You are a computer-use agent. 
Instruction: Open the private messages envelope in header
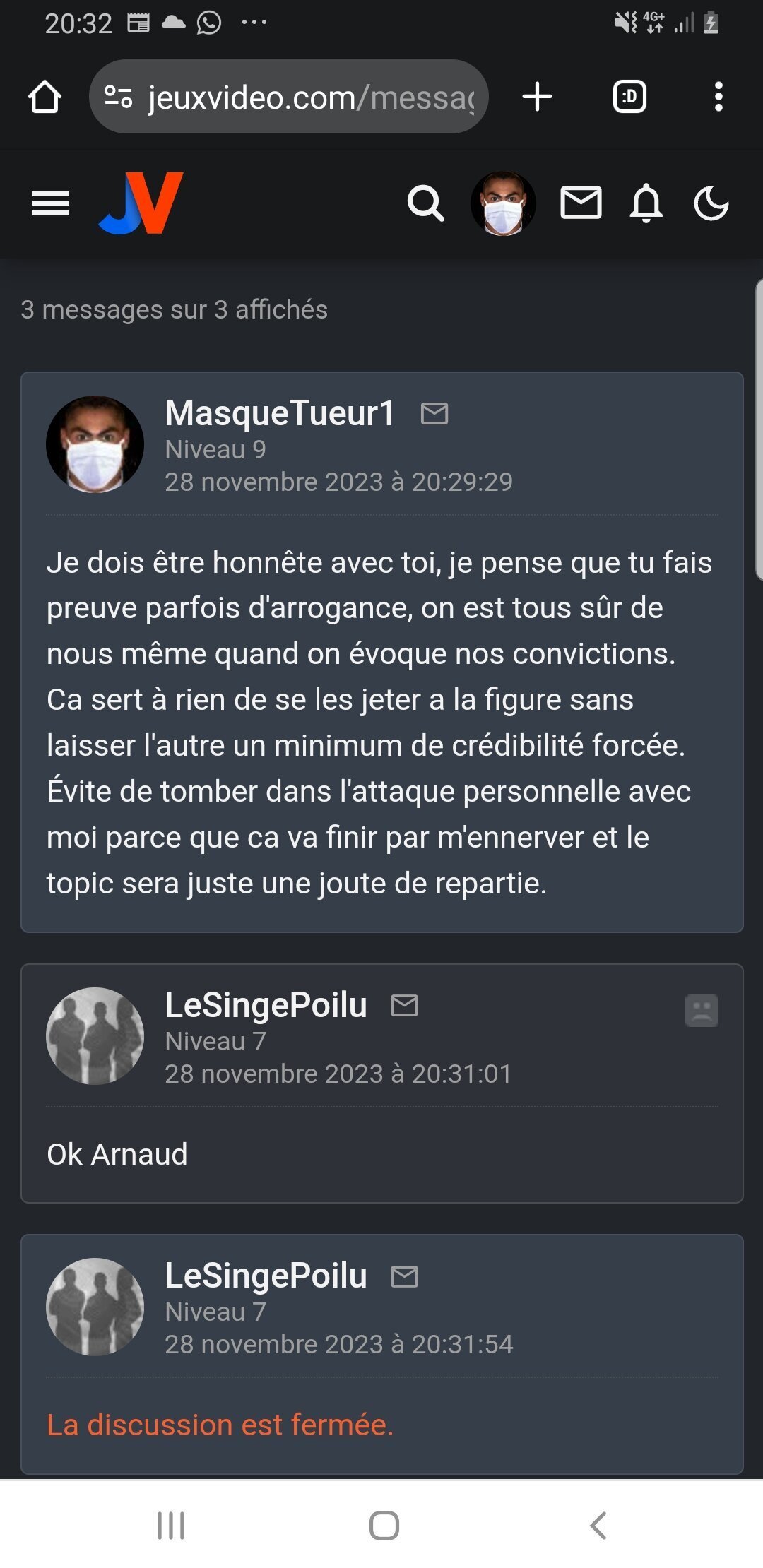pyautogui.click(x=581, y=203)
